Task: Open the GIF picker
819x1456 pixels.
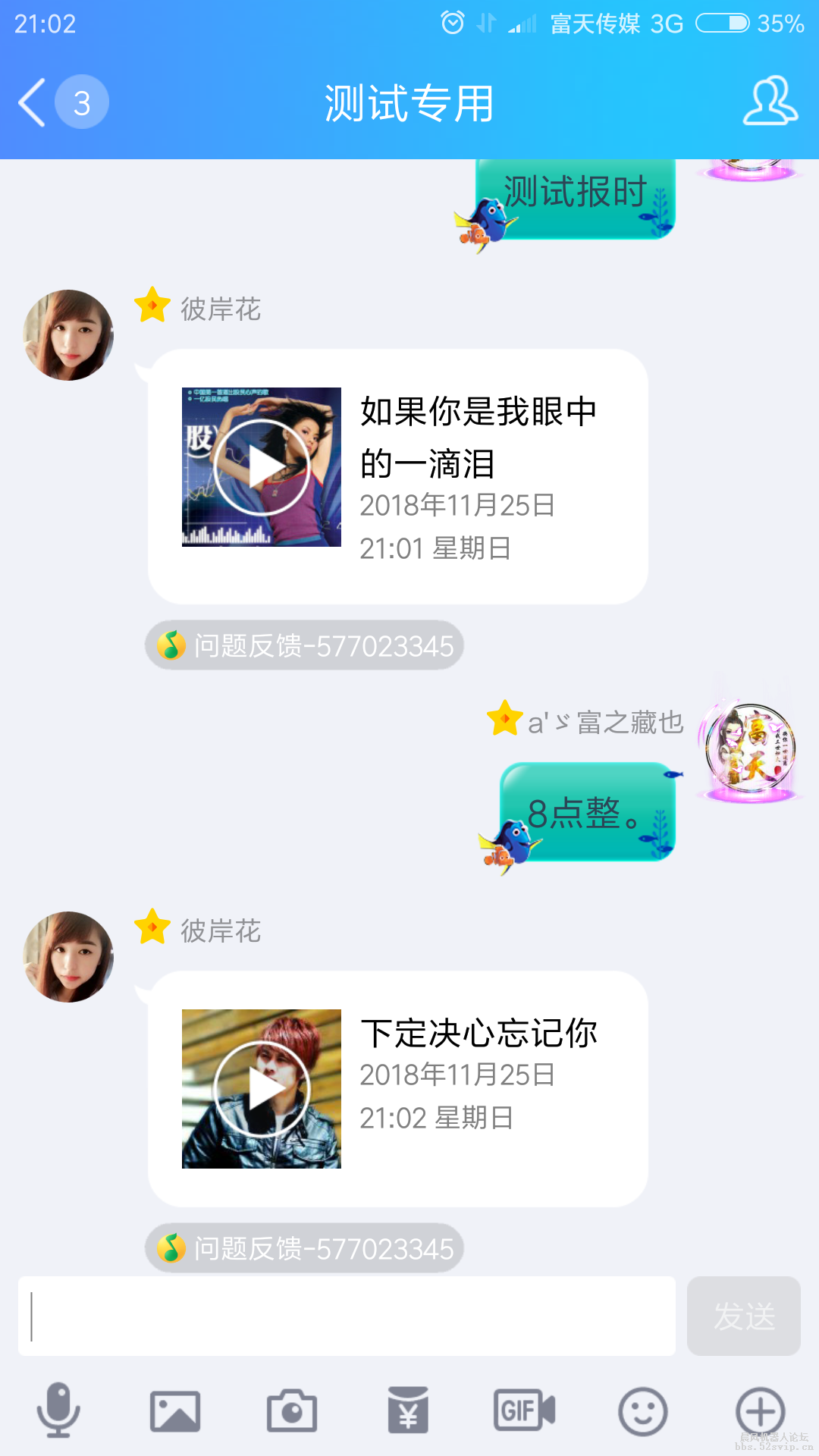Action: pyautogui.click(x=523, y=1409)
